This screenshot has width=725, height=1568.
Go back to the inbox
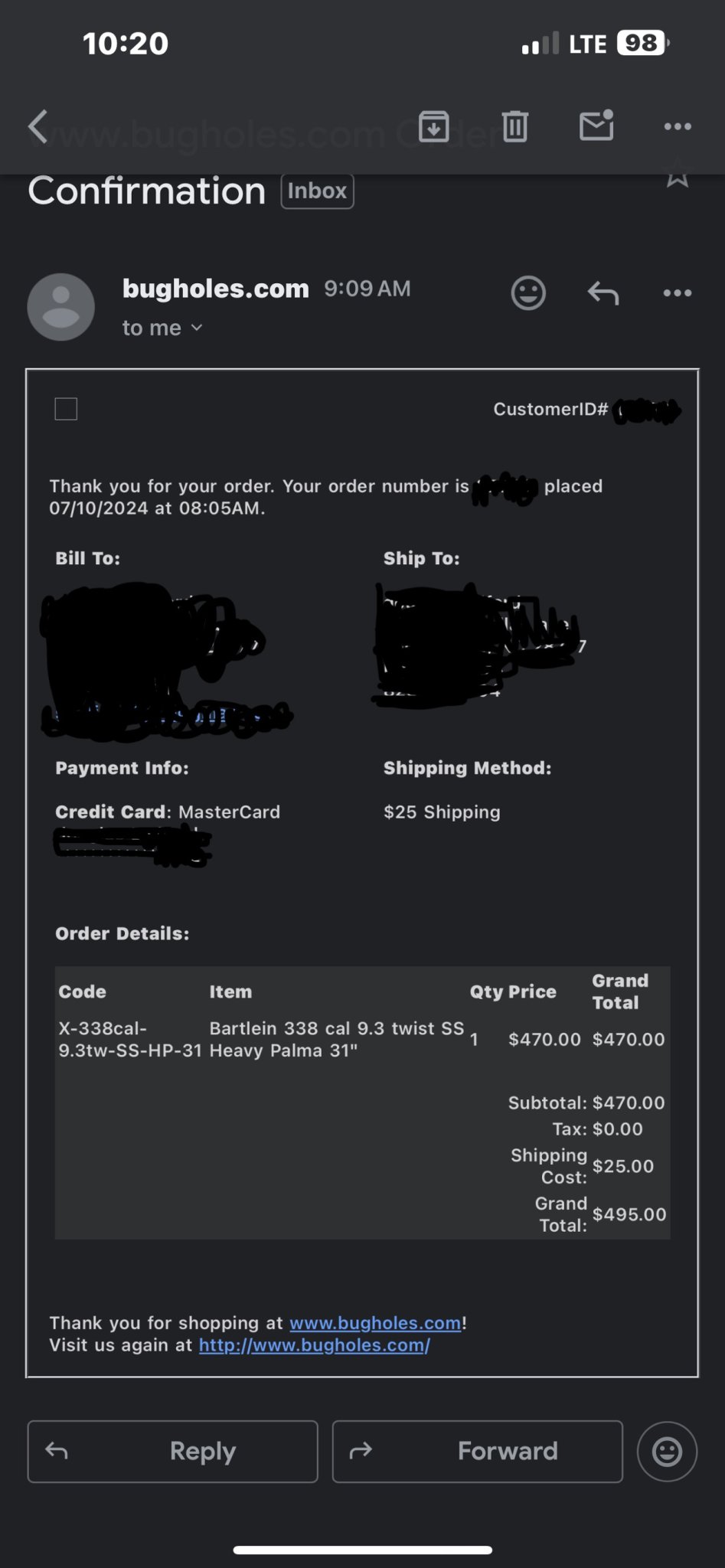38,126
